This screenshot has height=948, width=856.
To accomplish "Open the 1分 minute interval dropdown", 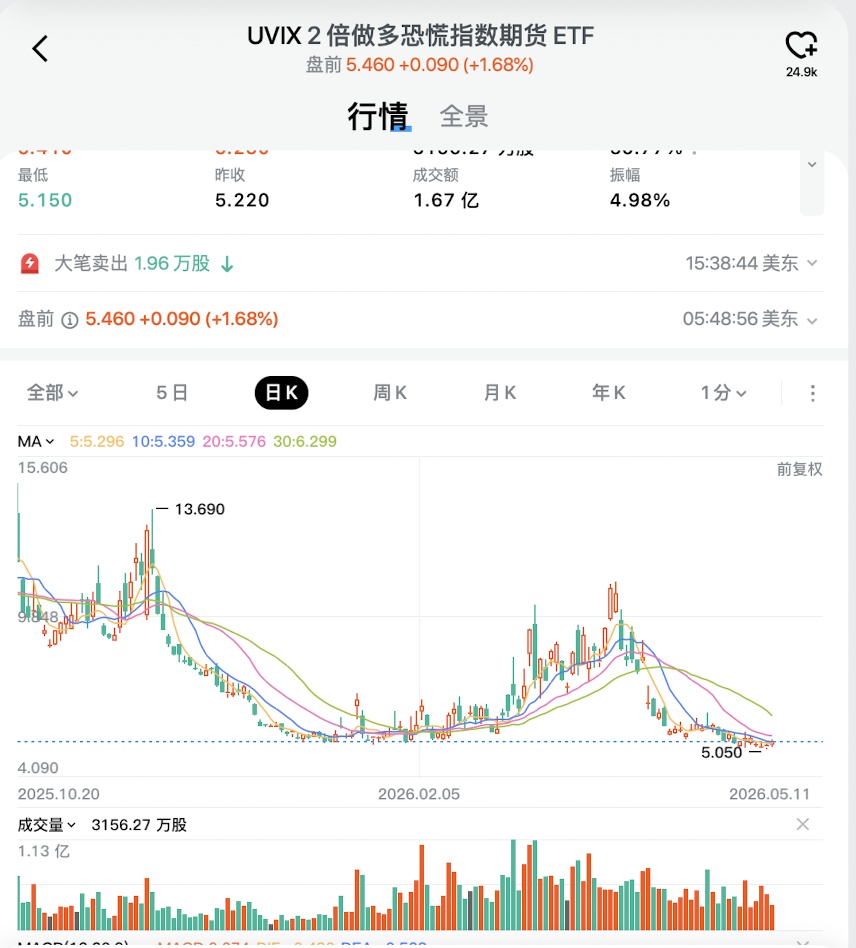I will tap(723, 393).
